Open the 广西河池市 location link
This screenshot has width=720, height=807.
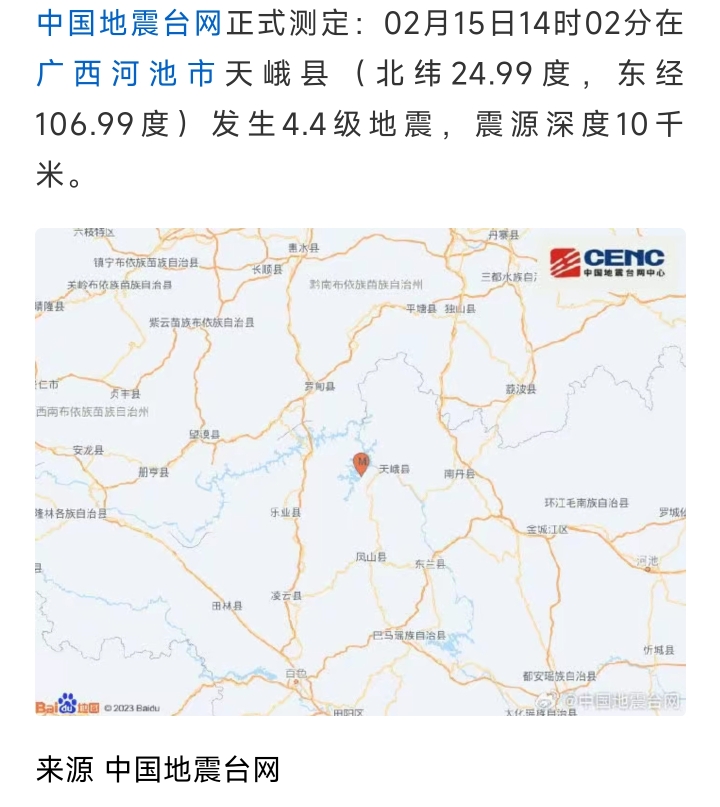125,73
